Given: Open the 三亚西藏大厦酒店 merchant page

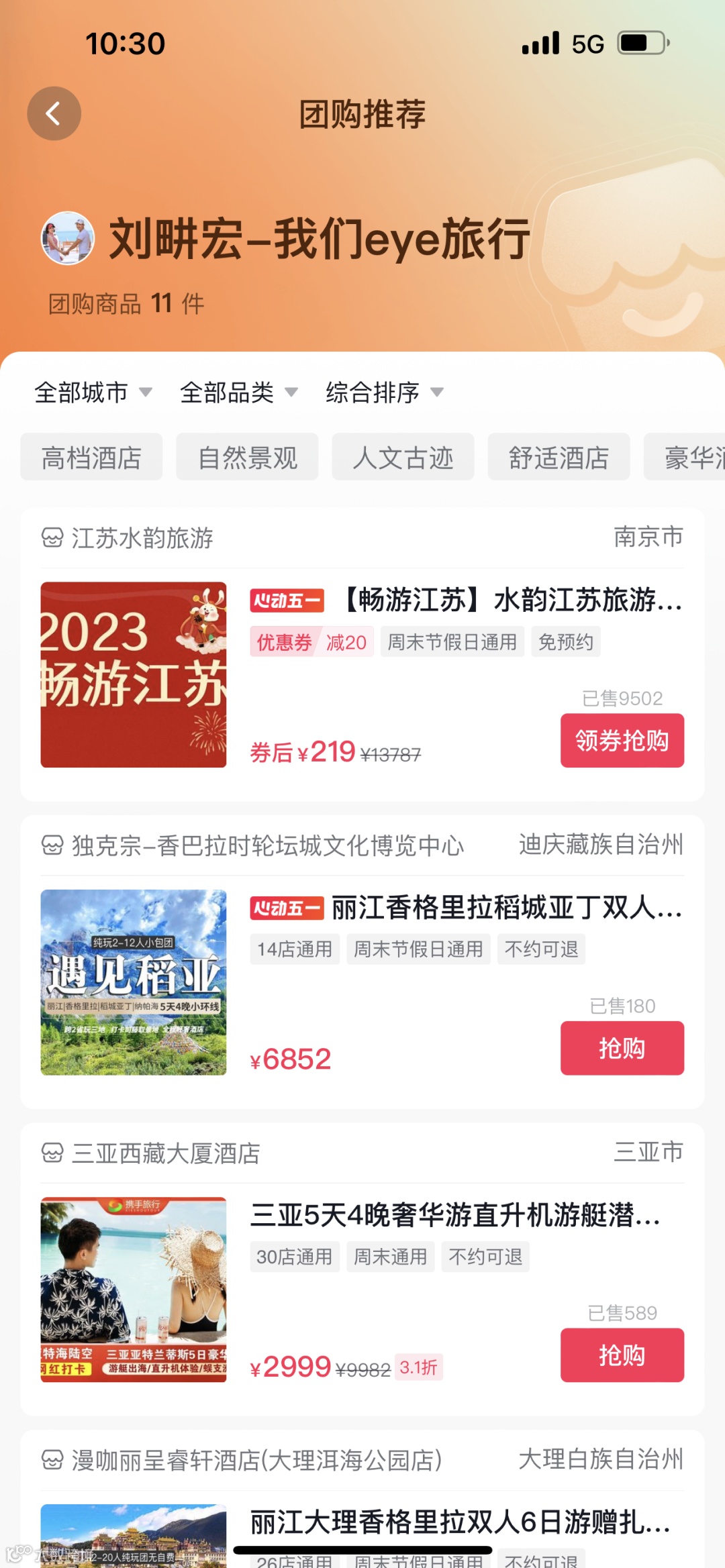Looking at the screenshot, I should coord(165,1153).
